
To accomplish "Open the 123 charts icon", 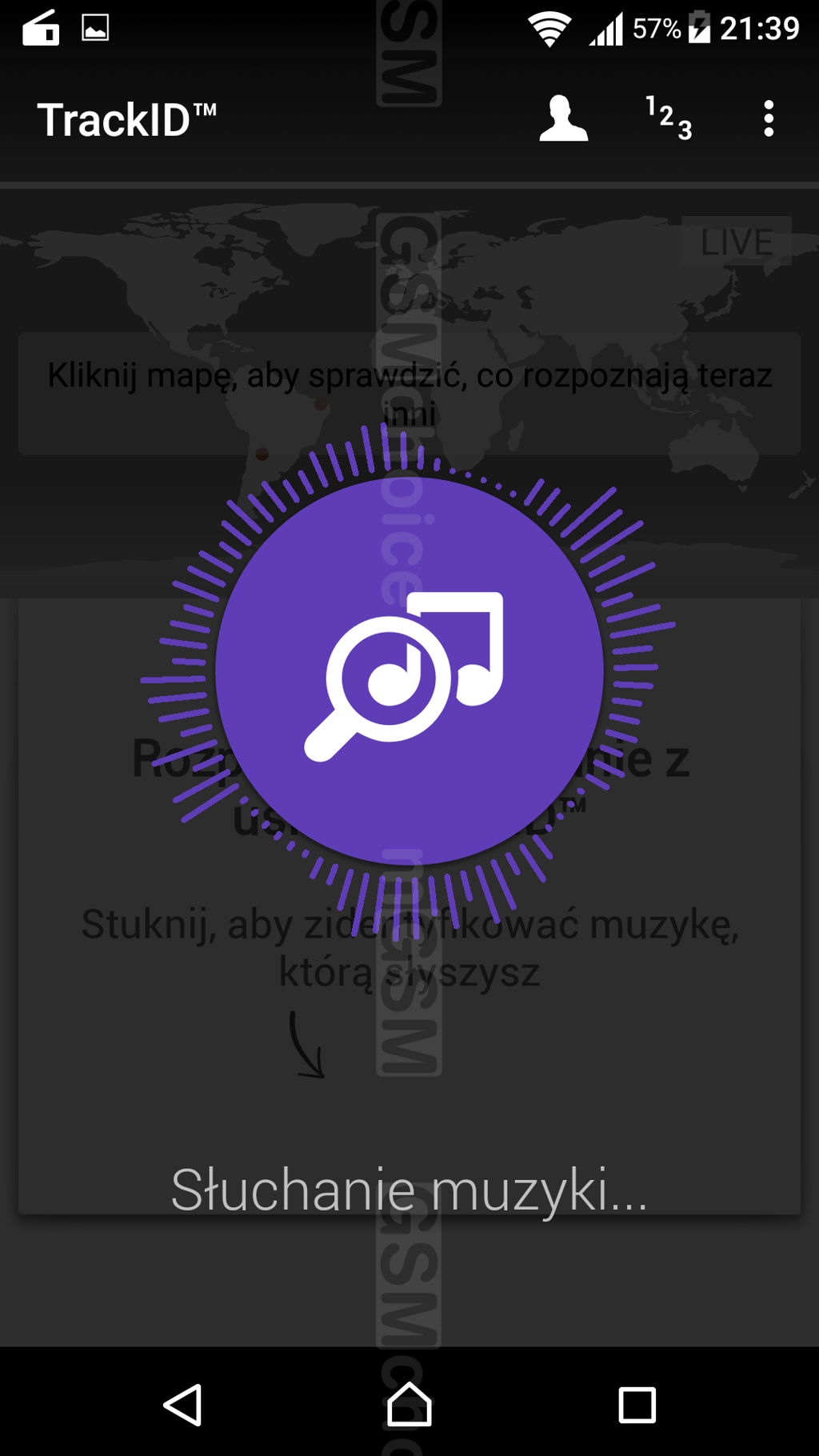I will tap(669, 118).
